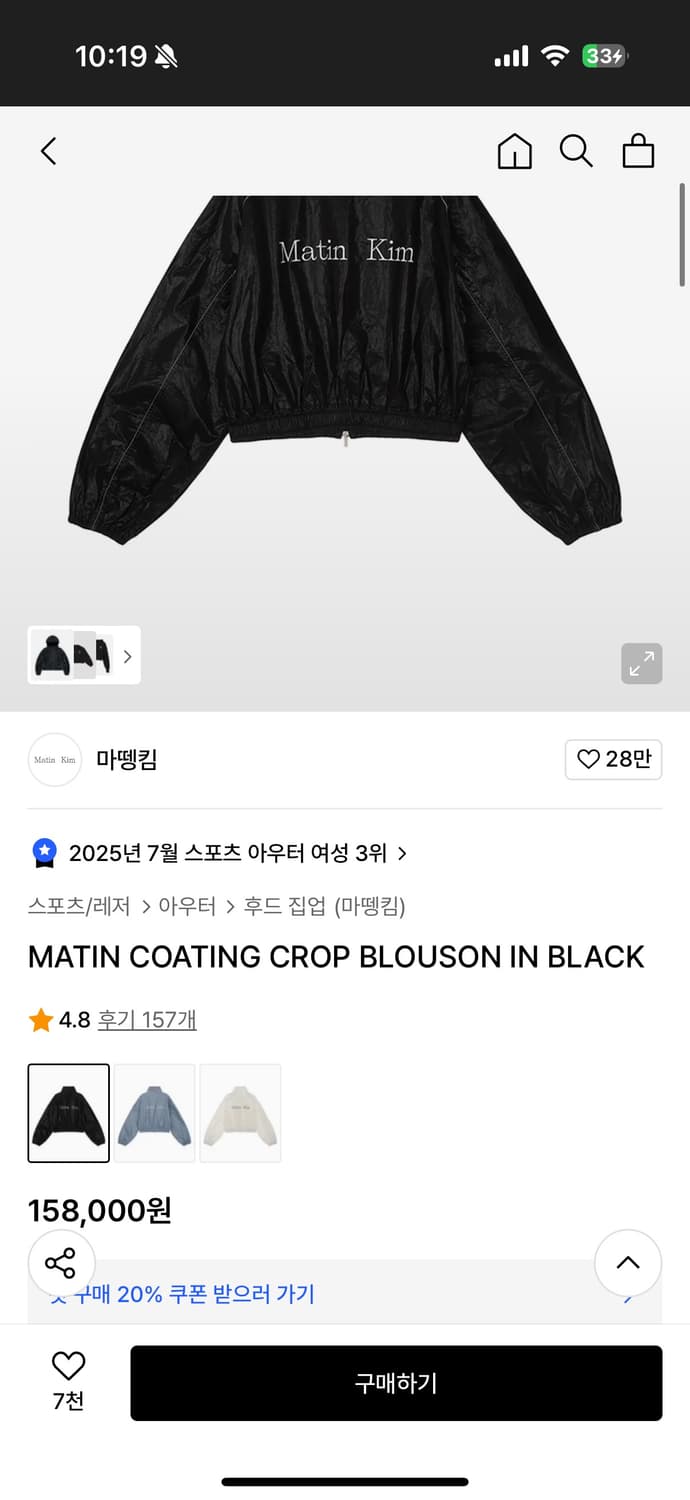Share this product
The image size is (690, 1500).
coord(61,1263)
